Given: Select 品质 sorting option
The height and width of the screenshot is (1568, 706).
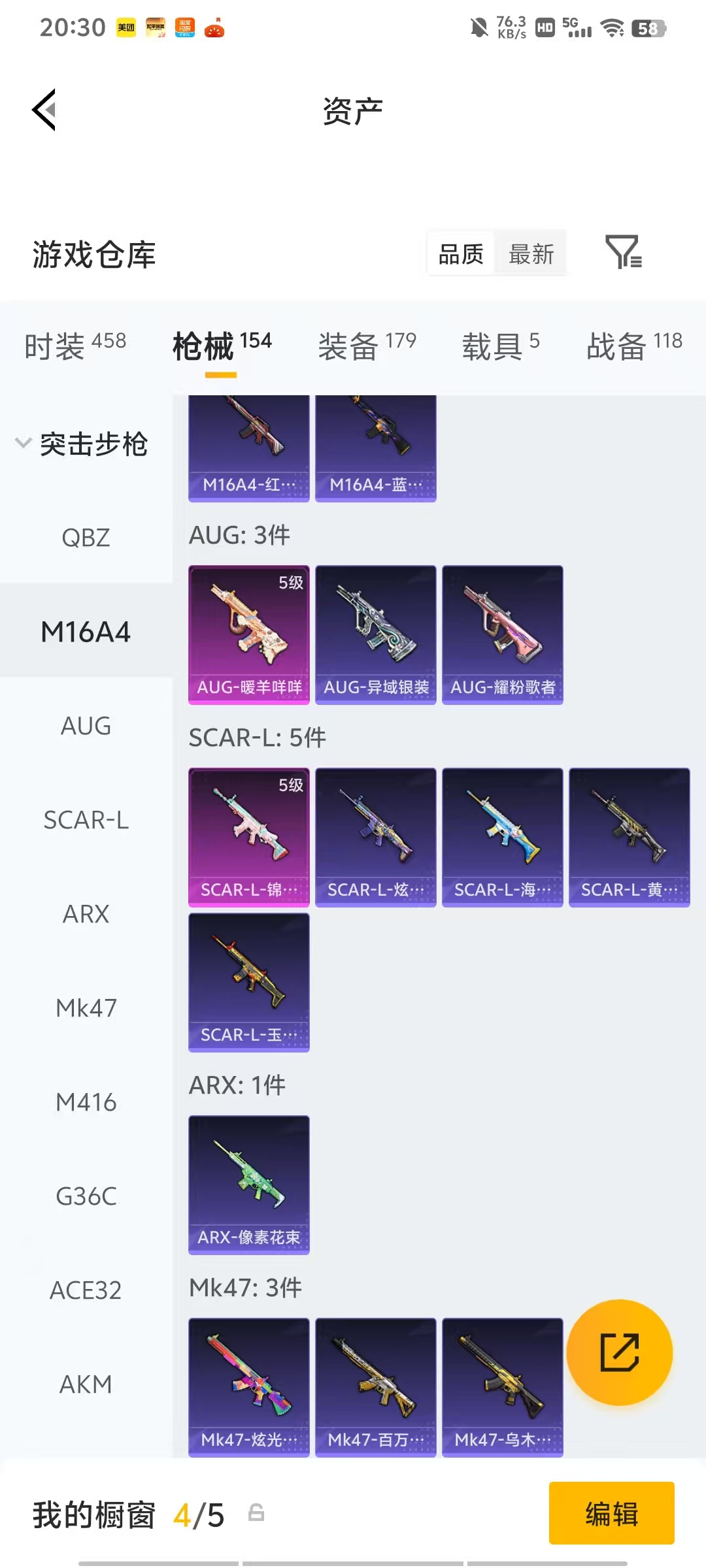Looking at the screenshot, I should click(460, 254).
